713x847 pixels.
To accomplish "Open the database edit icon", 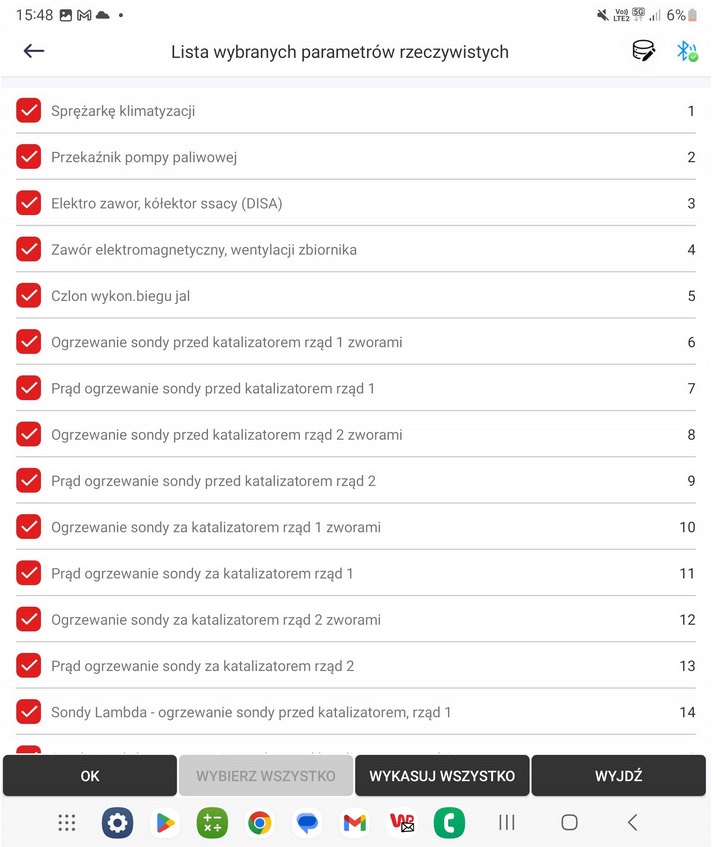I will coord(643,51).
